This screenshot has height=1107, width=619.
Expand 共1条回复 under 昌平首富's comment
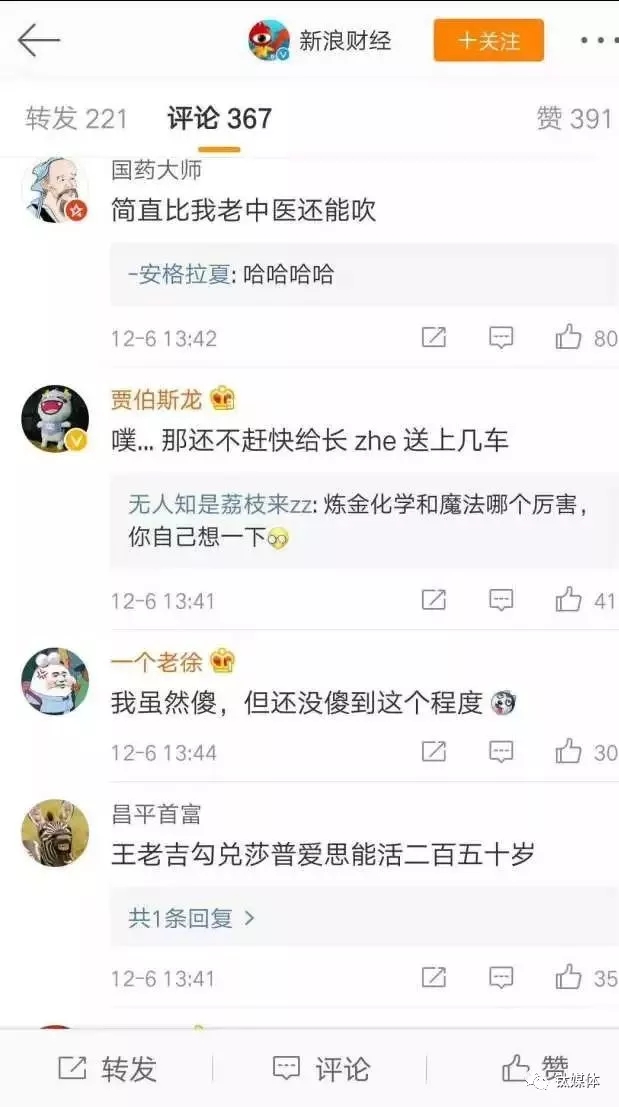[191, 917]
